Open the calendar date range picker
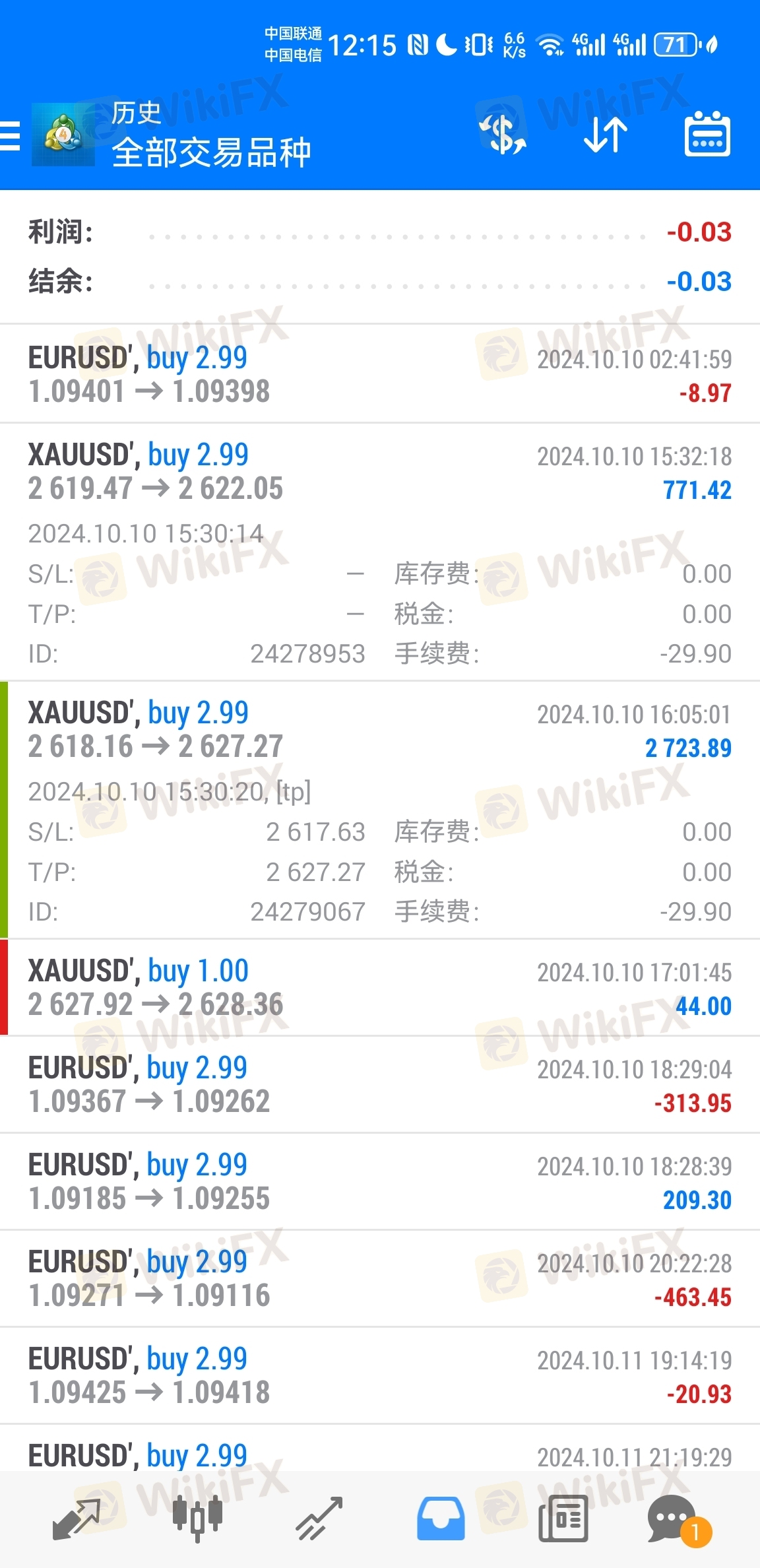The width and height of the screenshot is (760, 1568). [707, 134]
